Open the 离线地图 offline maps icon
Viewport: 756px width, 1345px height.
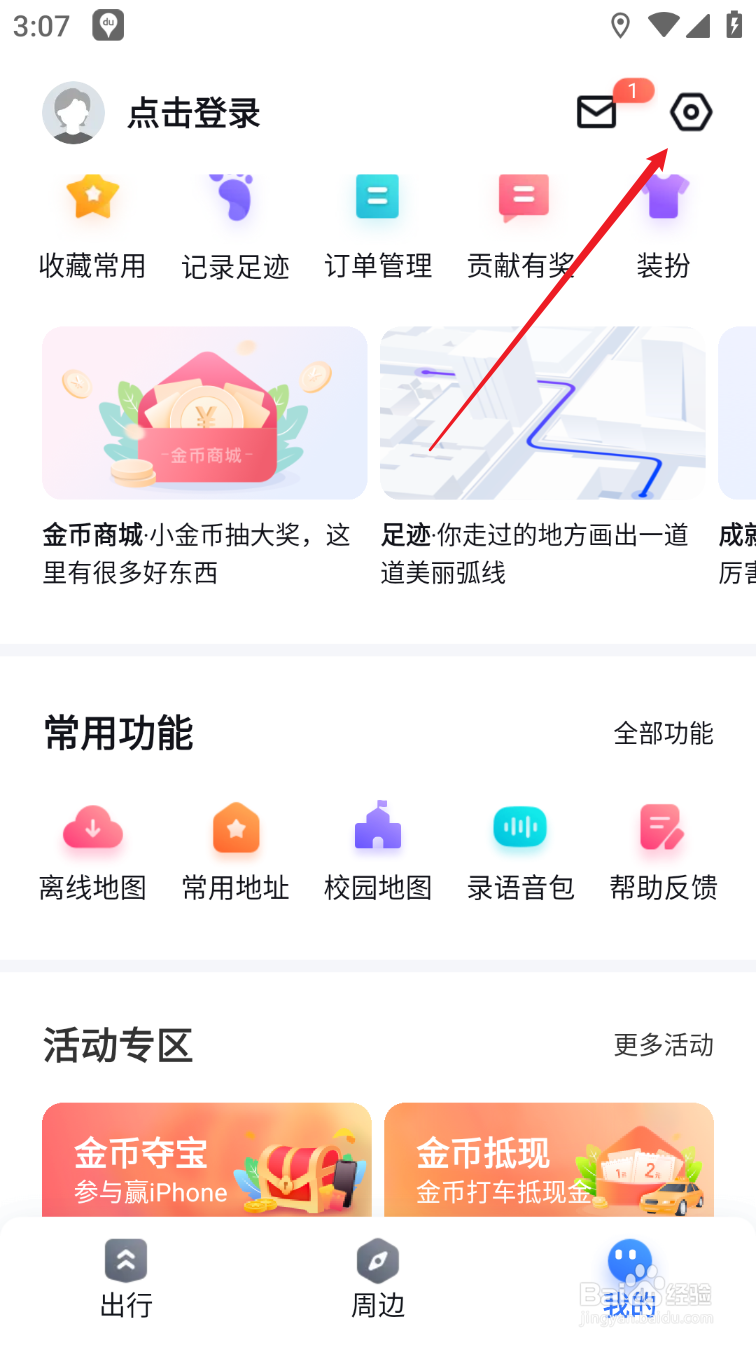[x=92, y=828]
